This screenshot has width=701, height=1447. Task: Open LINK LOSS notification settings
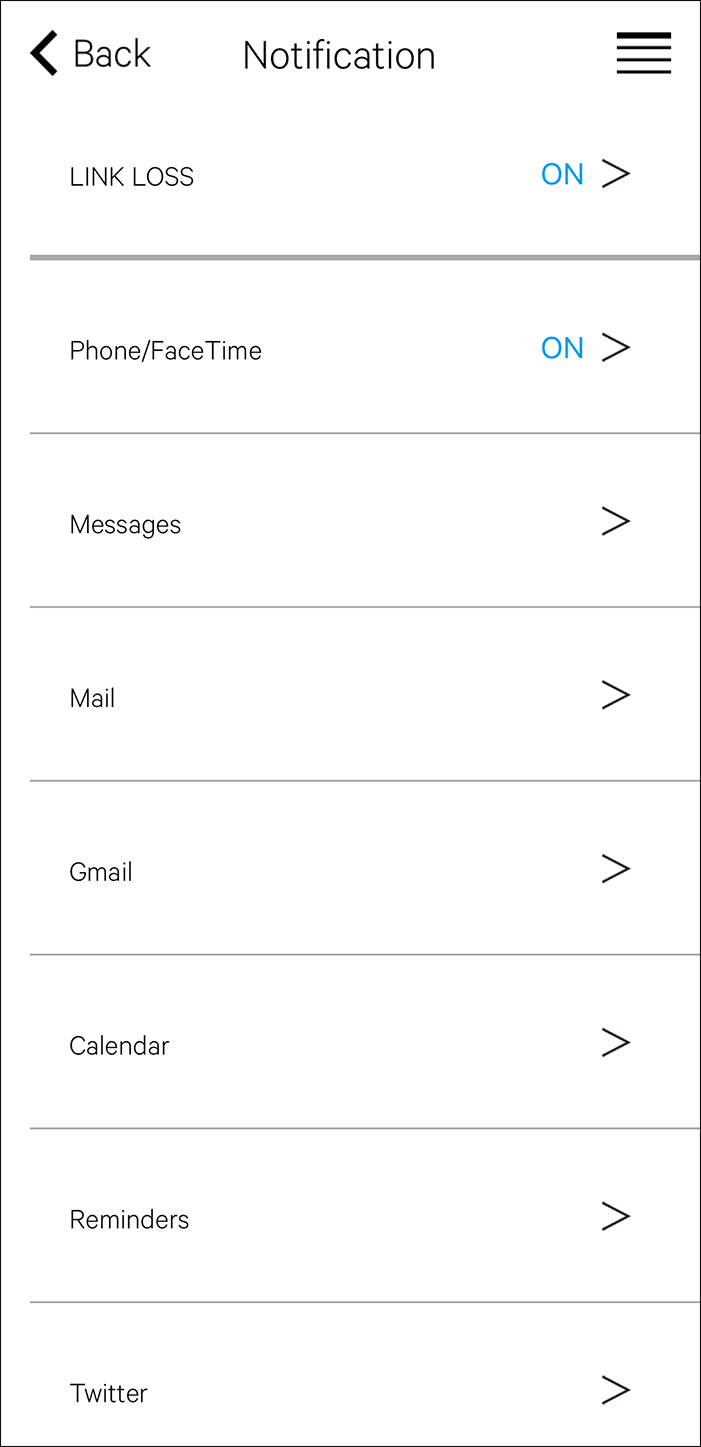[x=350, y=176]
